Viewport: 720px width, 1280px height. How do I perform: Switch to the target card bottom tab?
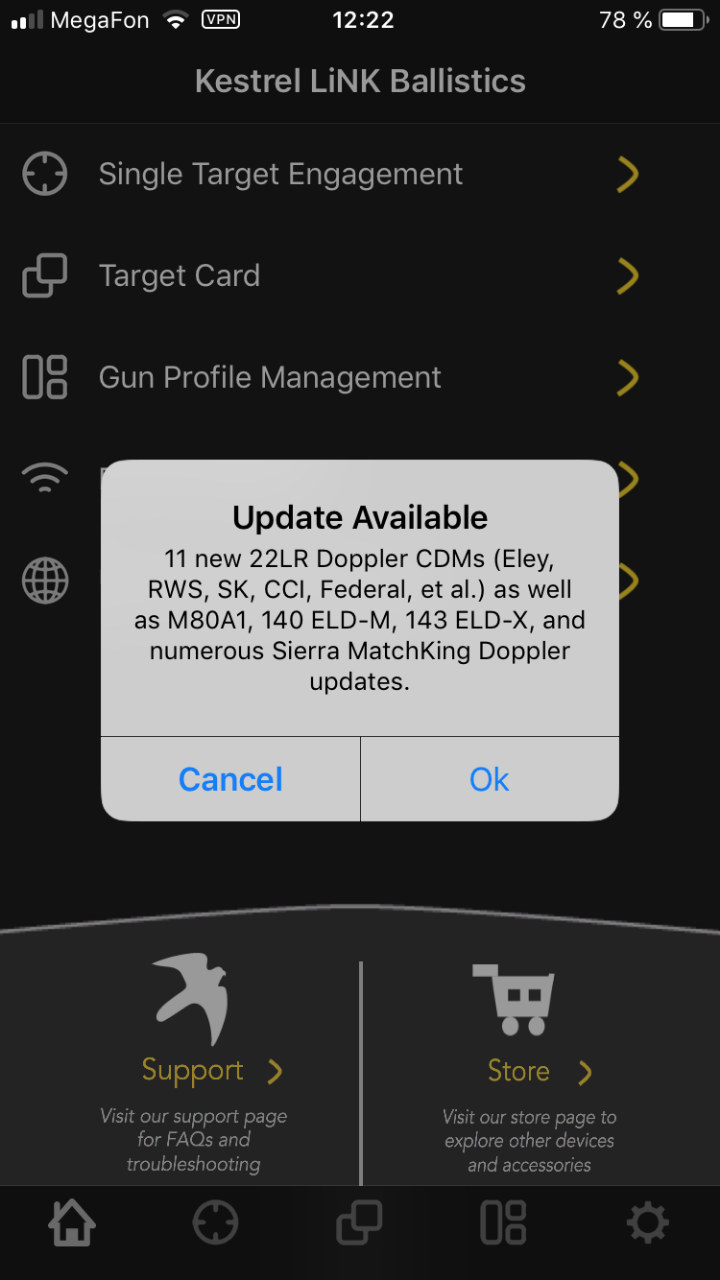[x=359, y=1222]
